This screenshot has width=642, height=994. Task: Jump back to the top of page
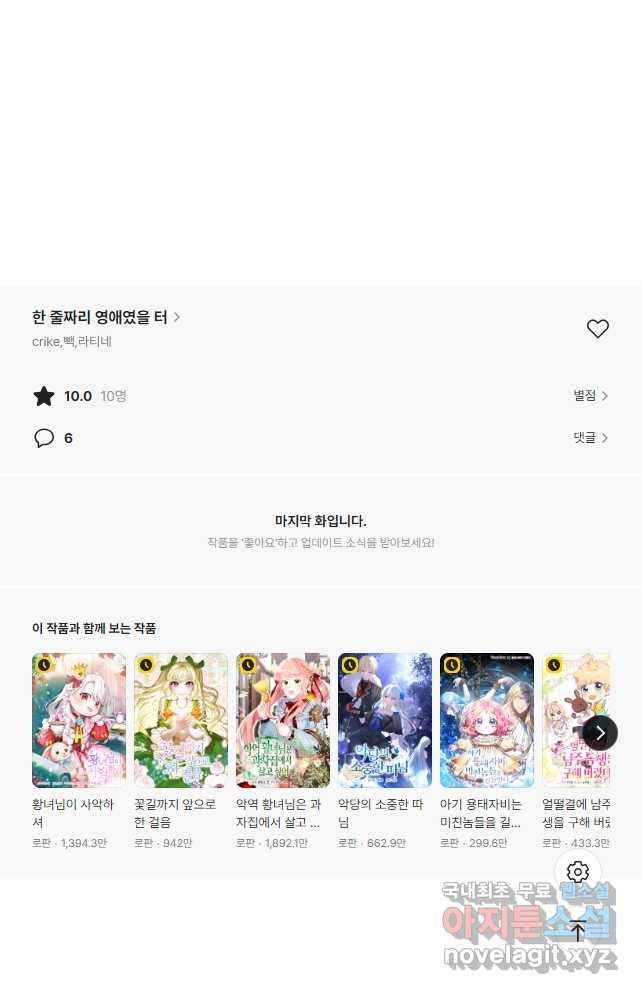(578, 930)
